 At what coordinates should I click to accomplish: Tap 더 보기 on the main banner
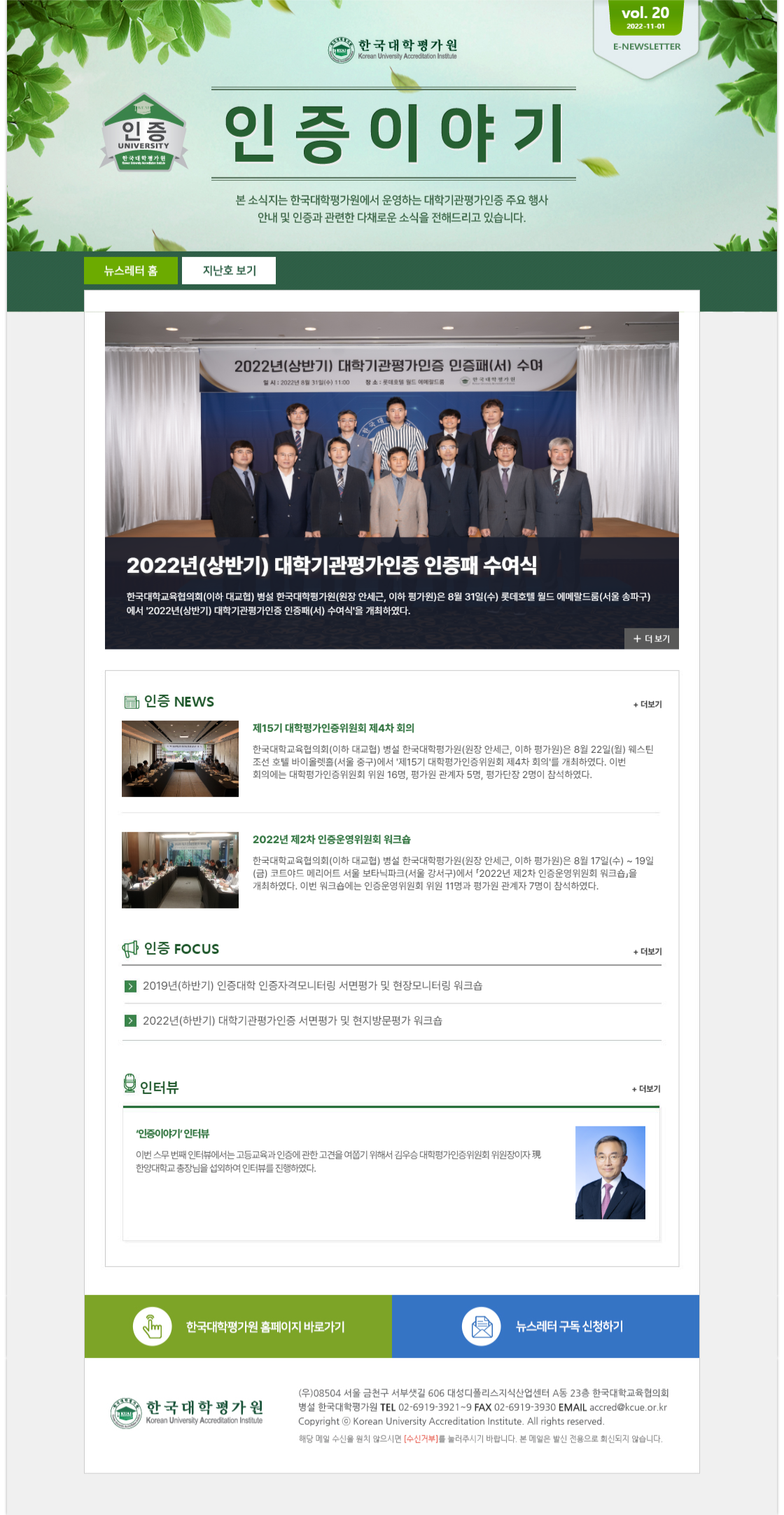pos(652,639)
